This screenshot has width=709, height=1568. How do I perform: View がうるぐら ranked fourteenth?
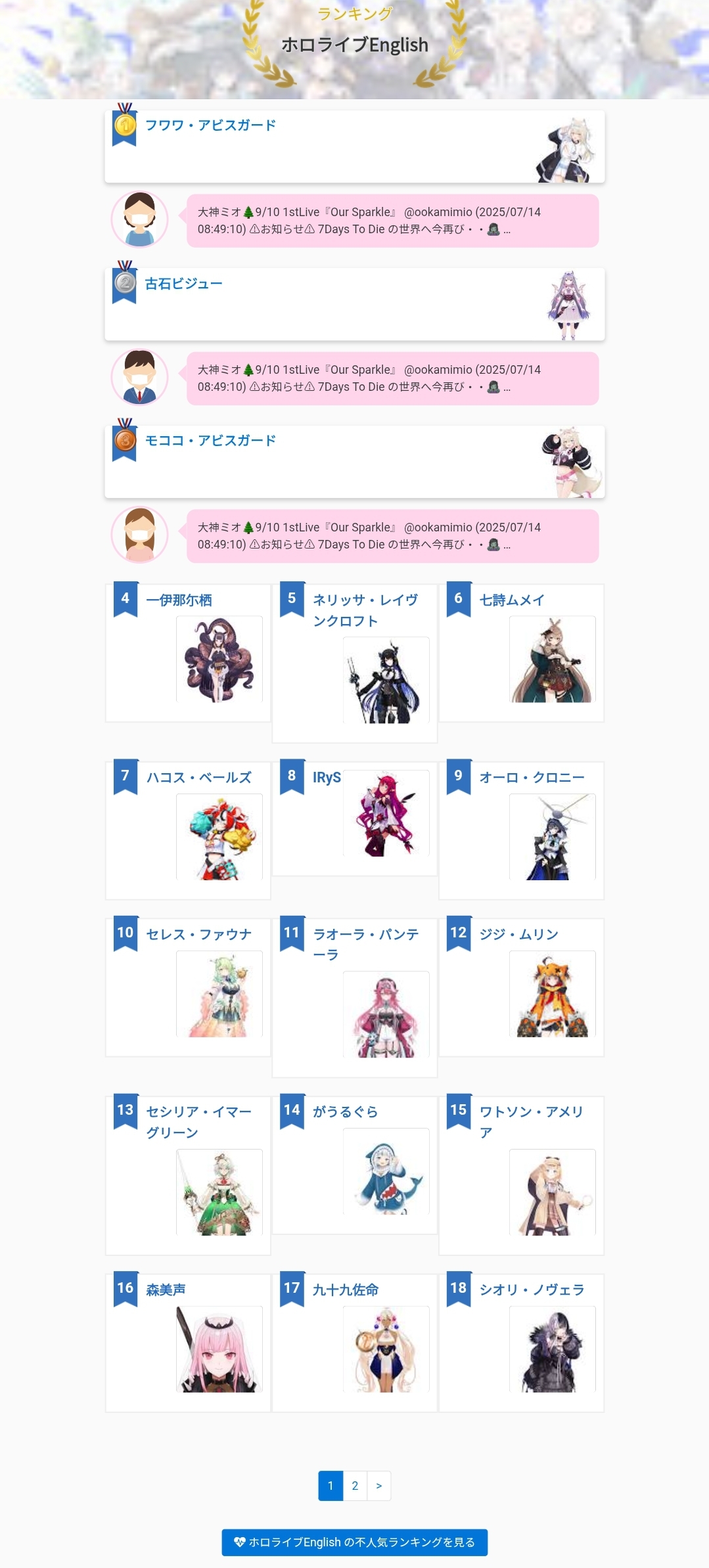point(355,1165)
